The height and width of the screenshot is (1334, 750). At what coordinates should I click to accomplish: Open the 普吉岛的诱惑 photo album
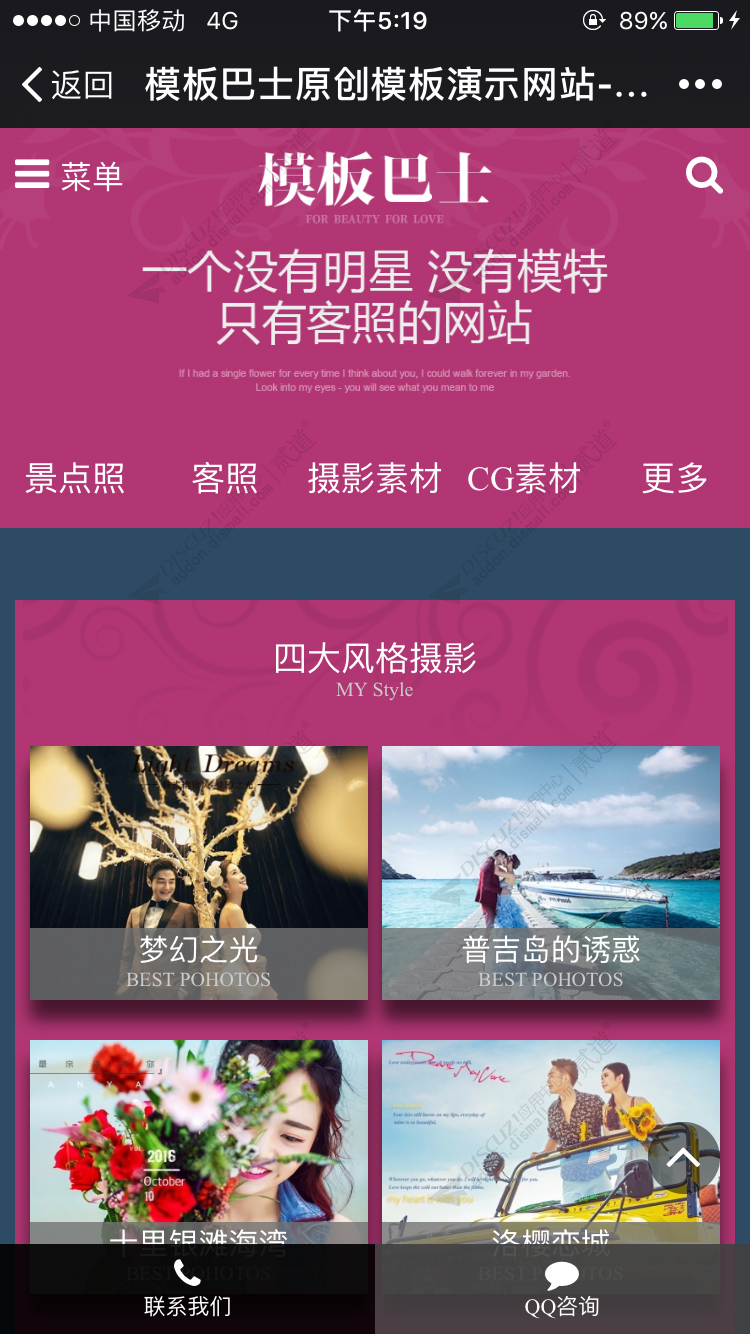click(551, 872)
